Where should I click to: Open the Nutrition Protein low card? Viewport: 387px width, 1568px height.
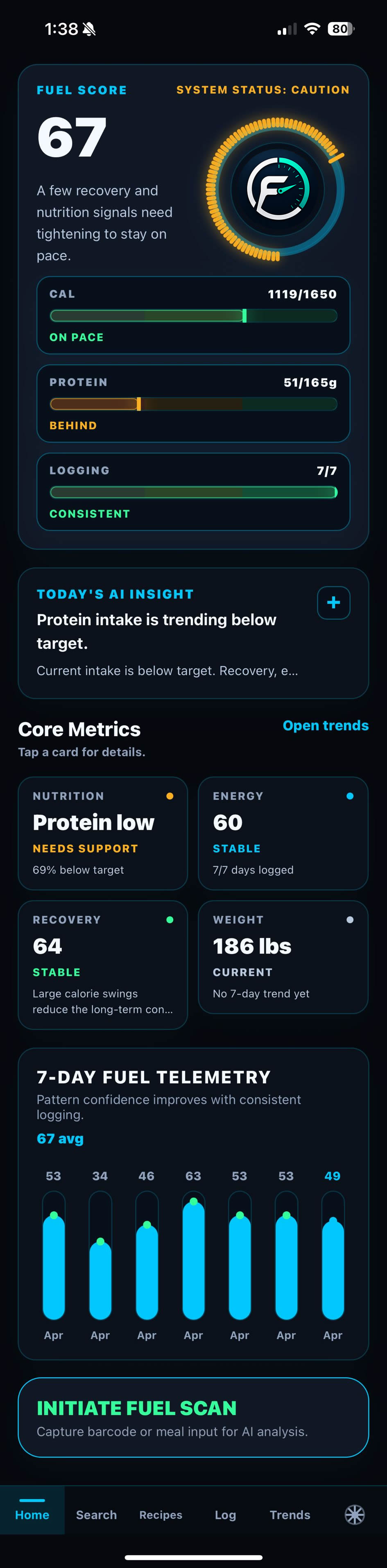[103, 833]
